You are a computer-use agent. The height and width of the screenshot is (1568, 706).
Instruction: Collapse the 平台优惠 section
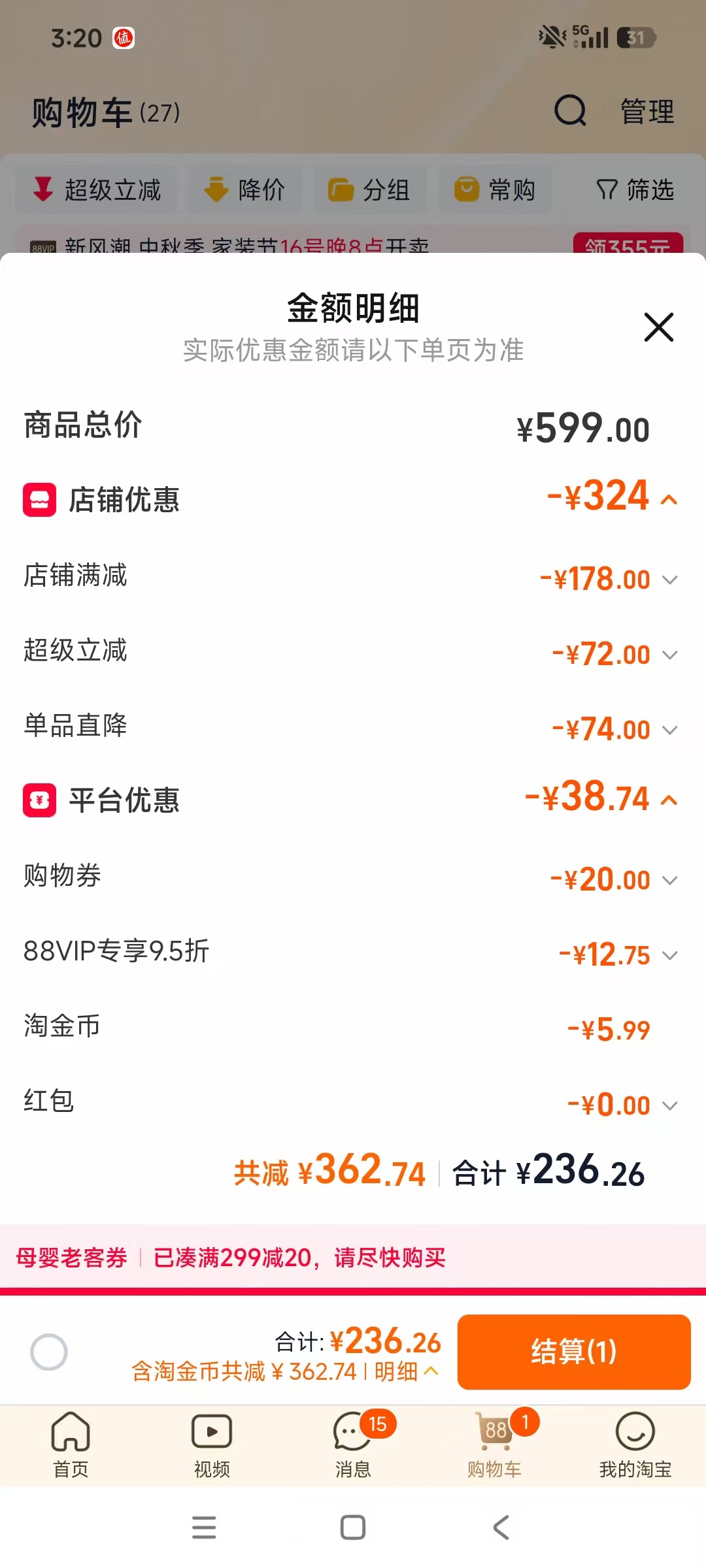point(669,801)
